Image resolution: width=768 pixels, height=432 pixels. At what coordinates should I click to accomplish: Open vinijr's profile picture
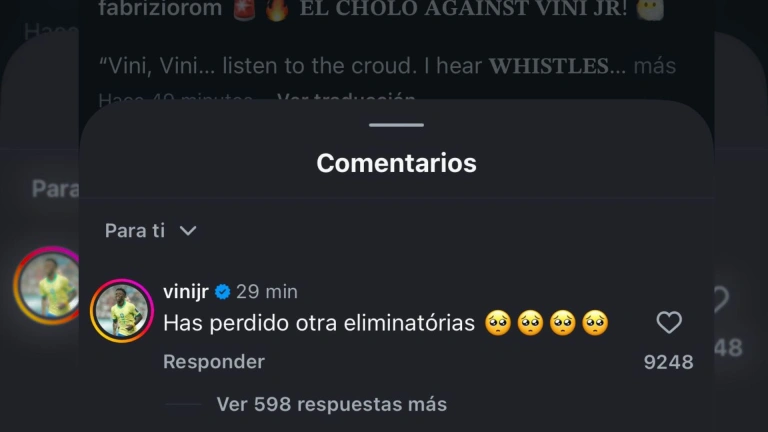click(x=121, y=311)
